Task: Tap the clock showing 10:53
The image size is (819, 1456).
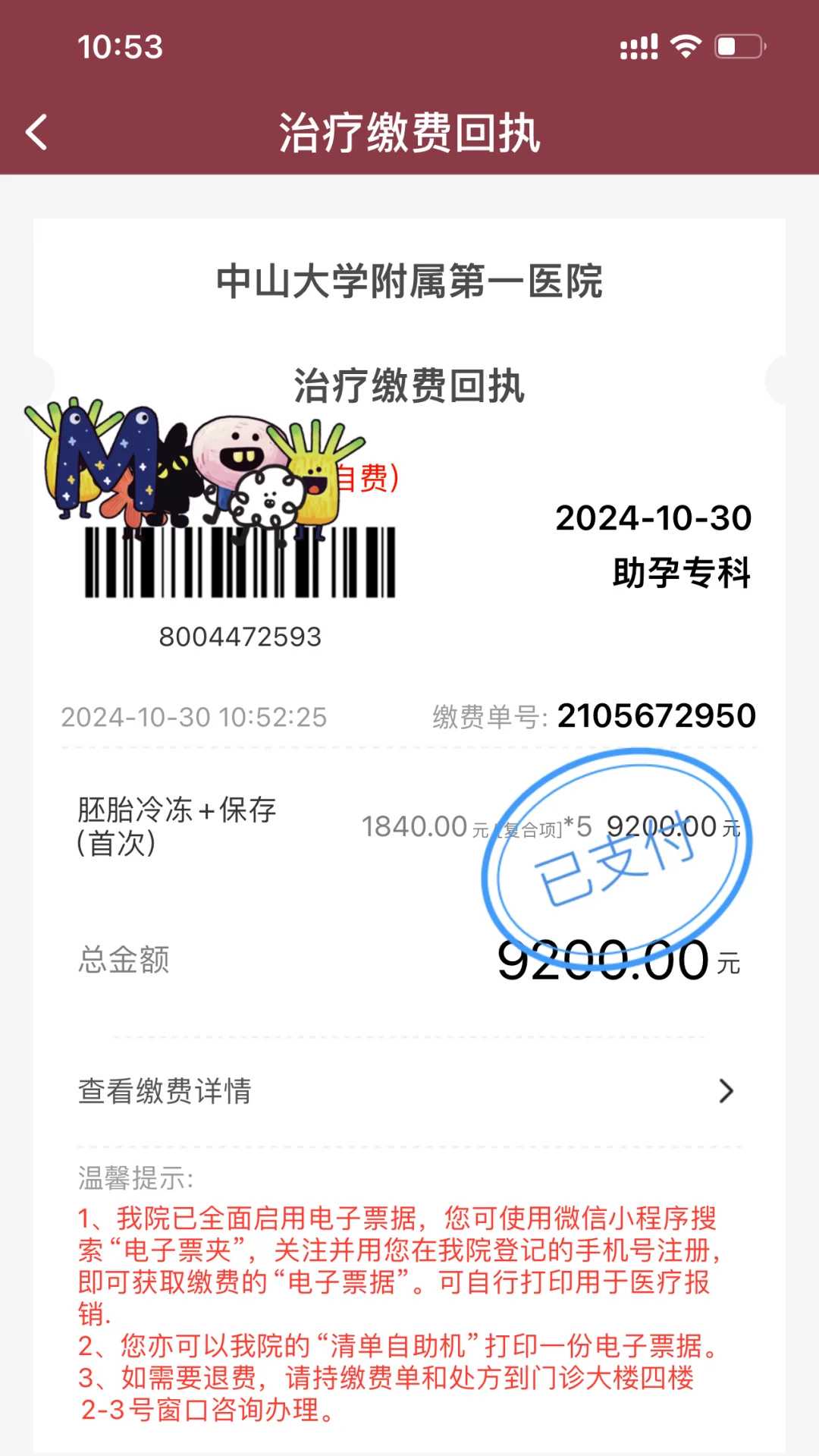Action: click(x=118, y=47)
